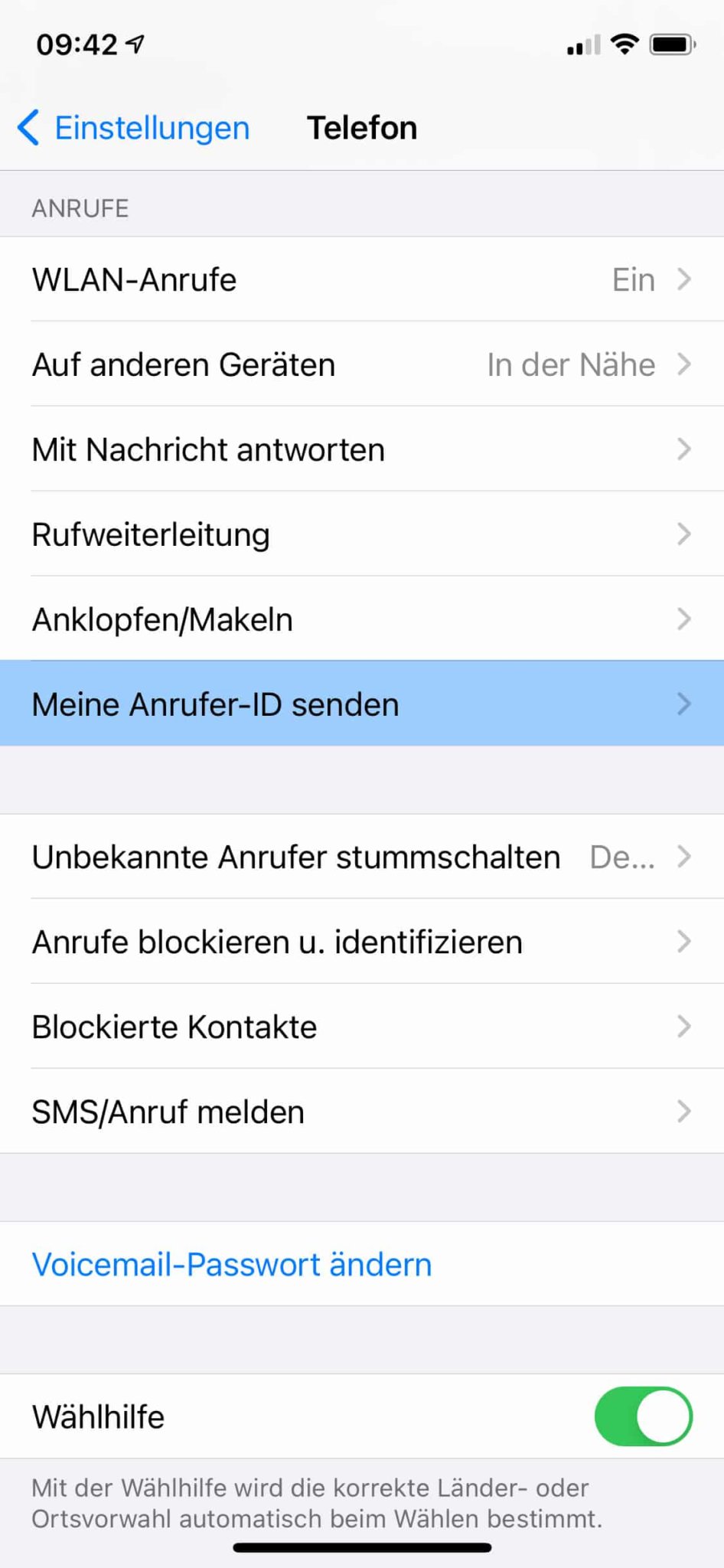The image size is (724, 1568).
Task: Toggle the Wählhilfe switch off
Action: tap(644, 1416)
